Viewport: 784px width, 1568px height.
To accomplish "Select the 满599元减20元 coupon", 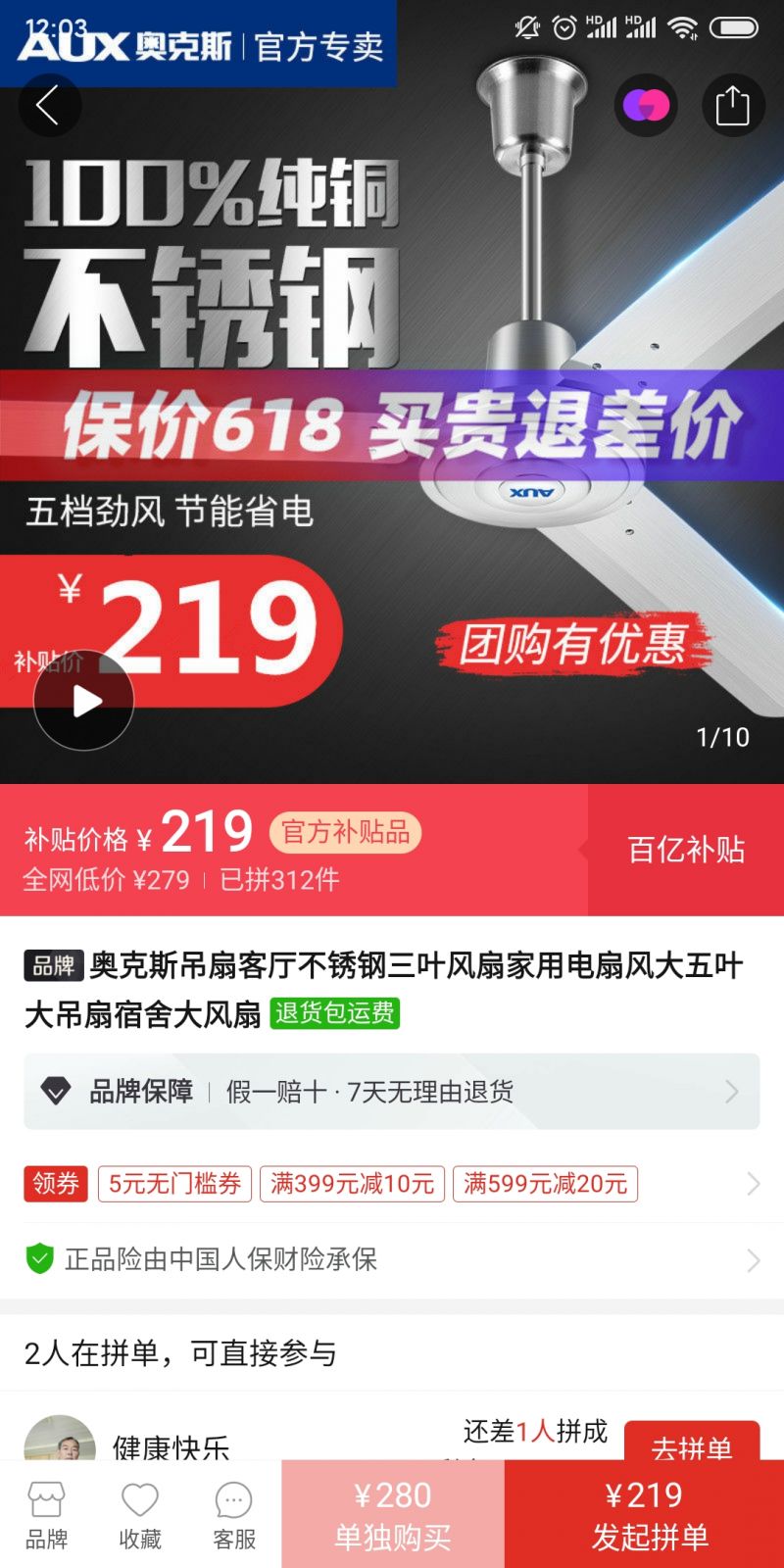I will (x=545, y=1184).
